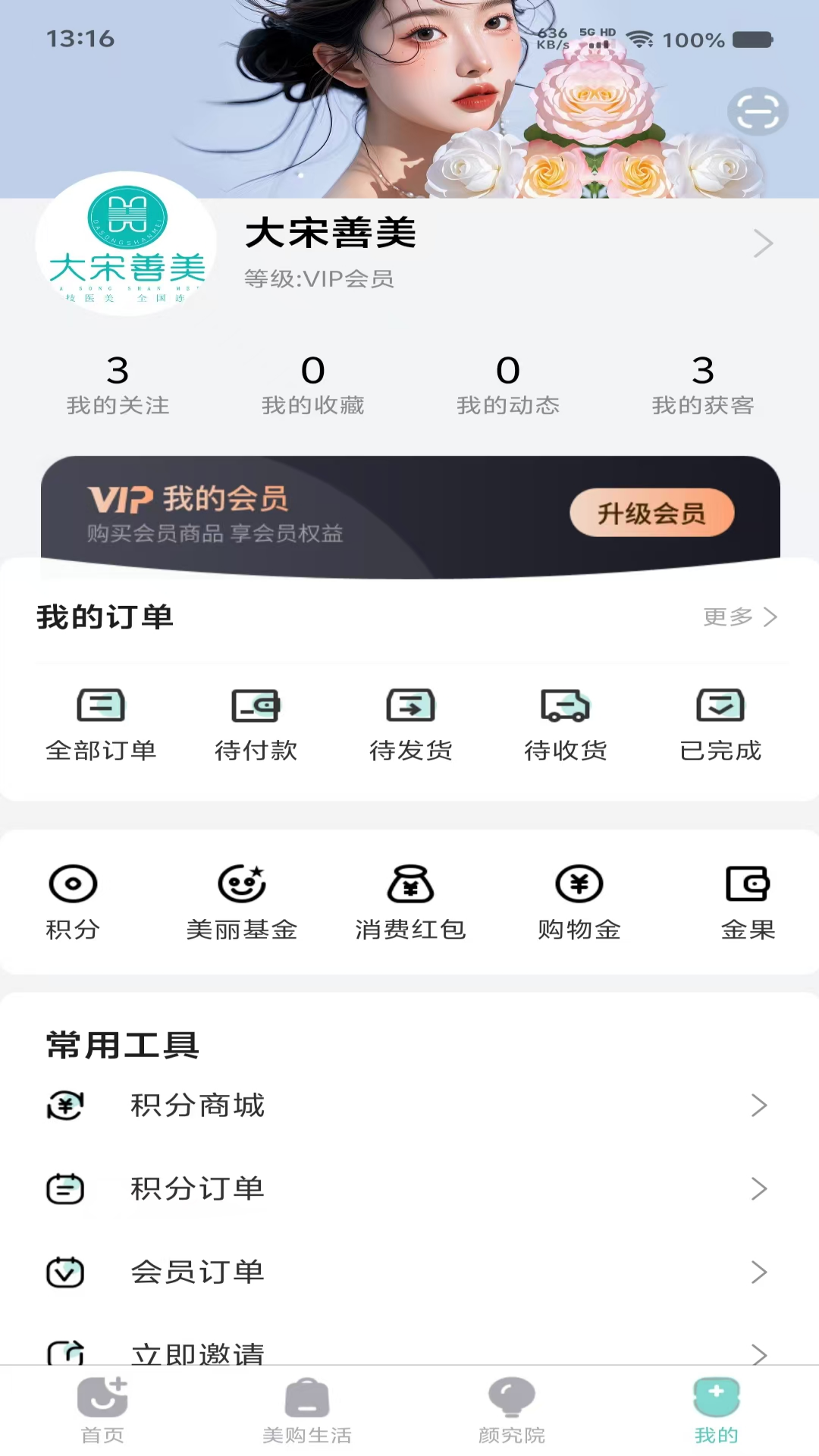The image size is (819, 1456).
Task: Select the 购物金 shopping gold icon
Action: click(579, 884)
